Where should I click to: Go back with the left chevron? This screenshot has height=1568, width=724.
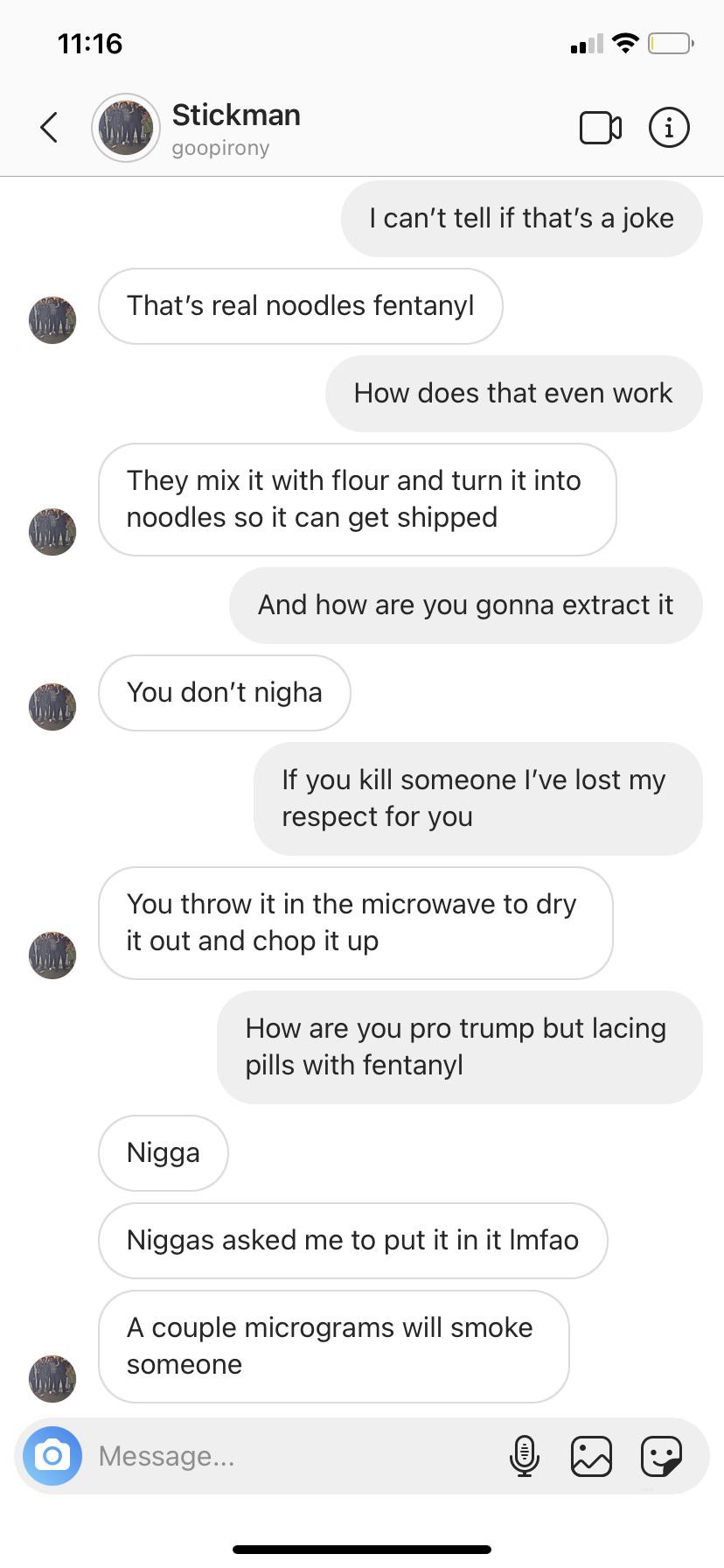pyautogui.click(x=48, y=127)
